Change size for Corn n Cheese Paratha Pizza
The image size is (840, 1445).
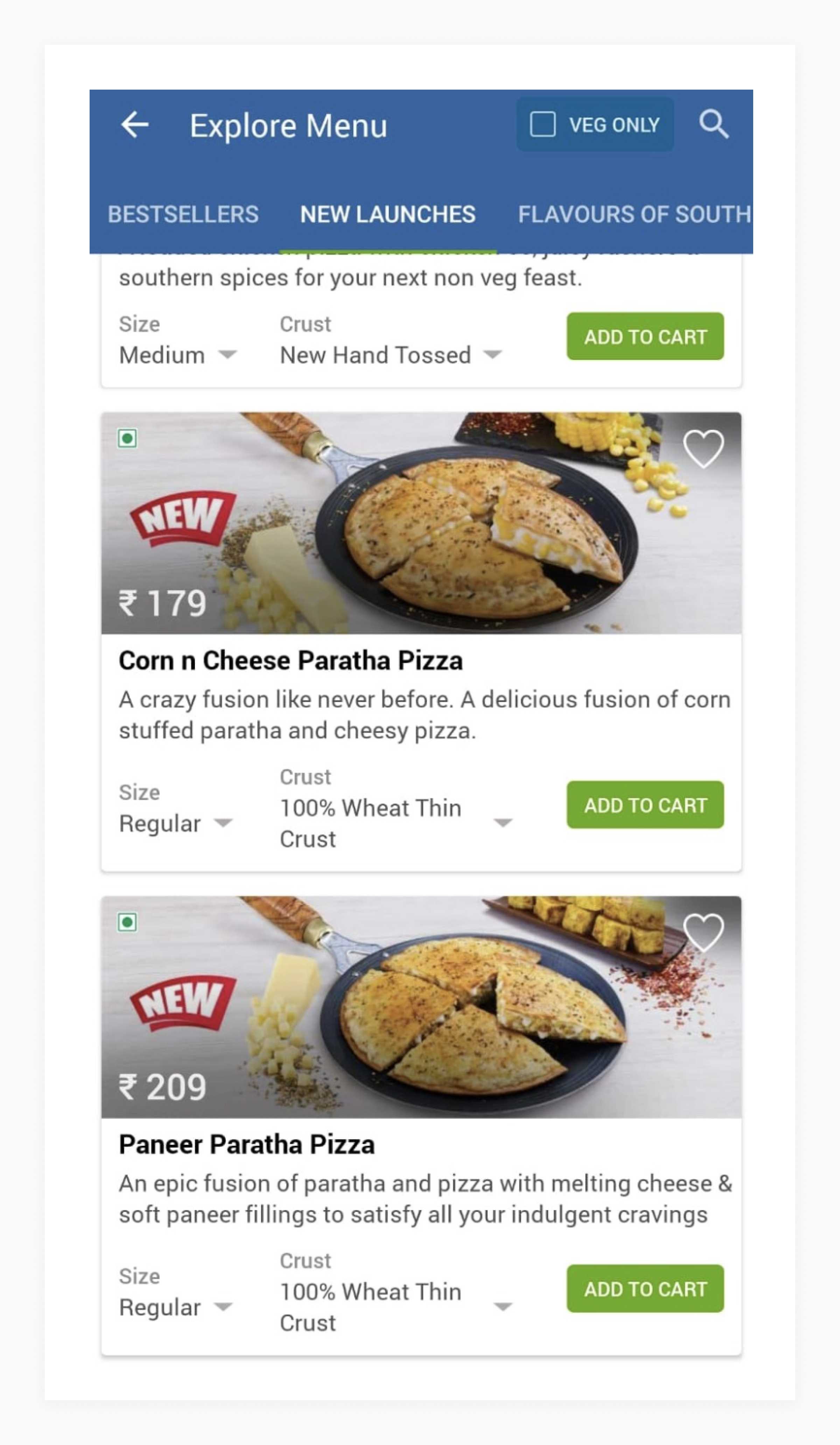175,823
